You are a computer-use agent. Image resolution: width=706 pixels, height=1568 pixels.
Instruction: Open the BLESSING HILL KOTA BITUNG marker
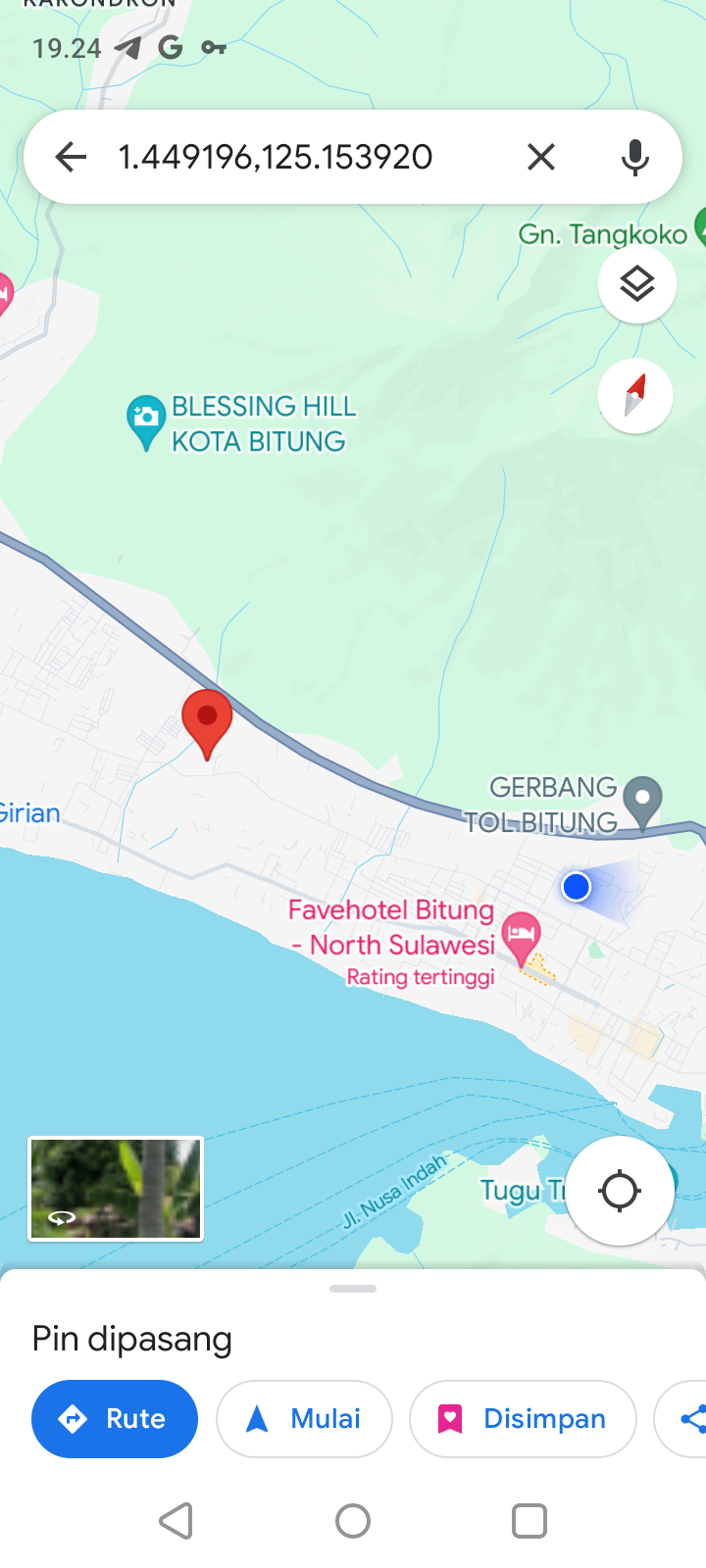click(x=146, y=421)
